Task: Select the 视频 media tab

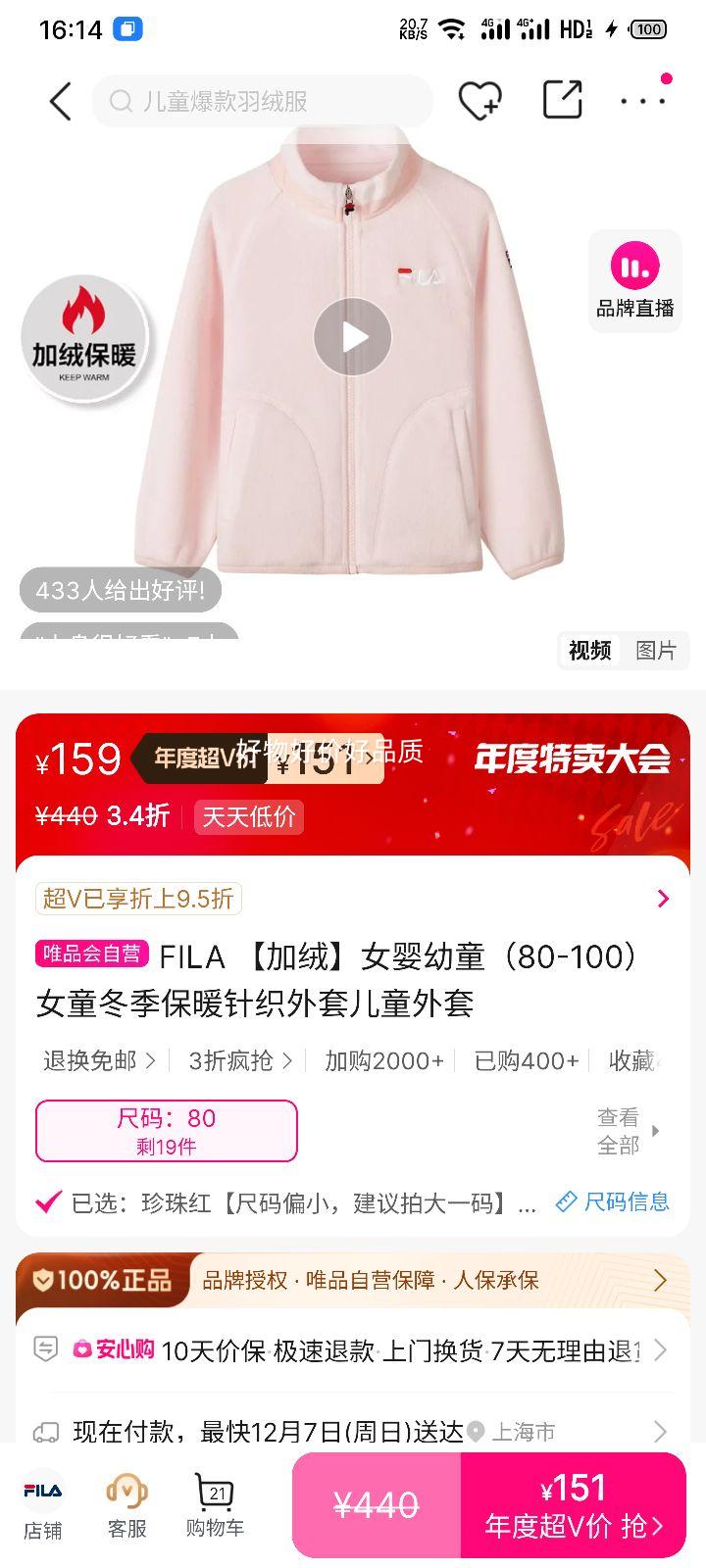Action: pos(588,650)
